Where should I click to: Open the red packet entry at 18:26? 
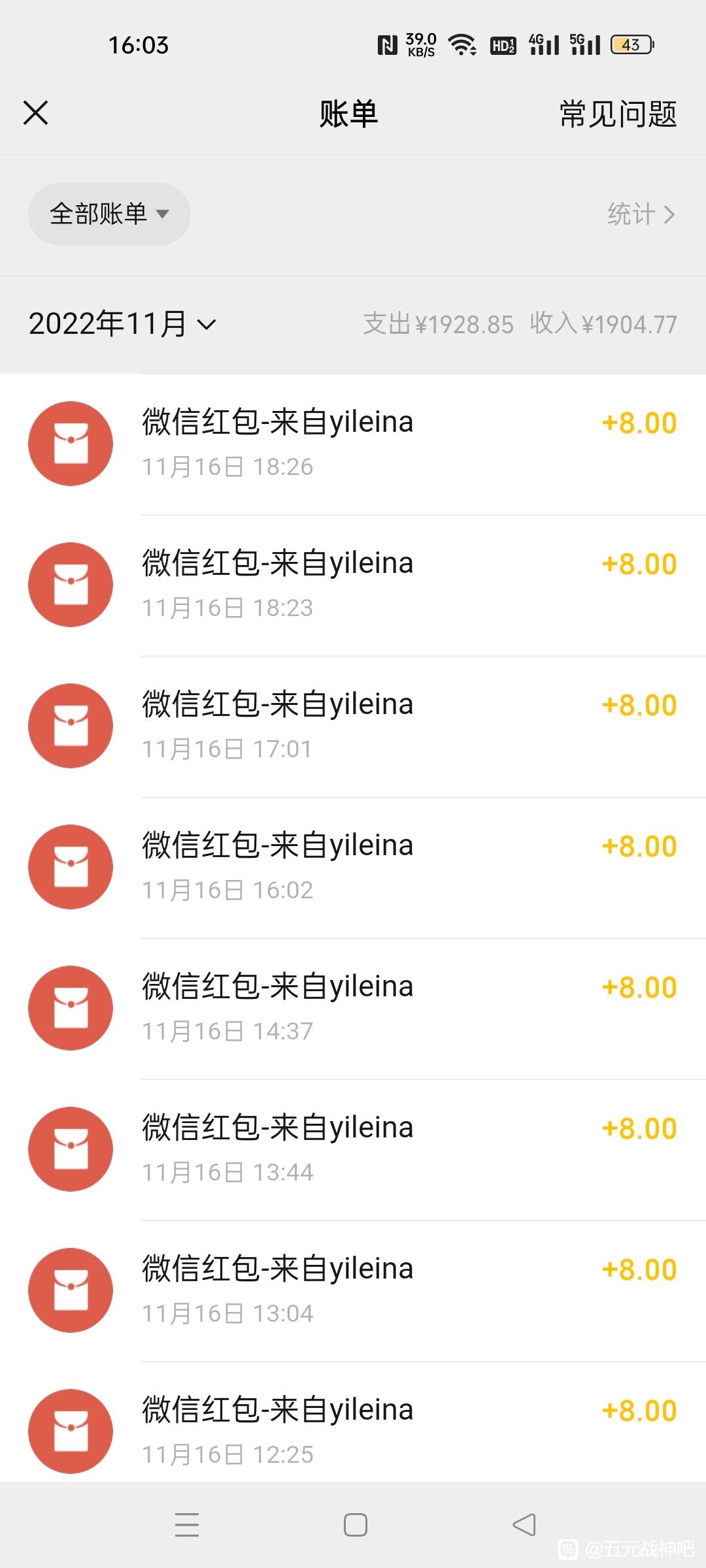point(353,444)
